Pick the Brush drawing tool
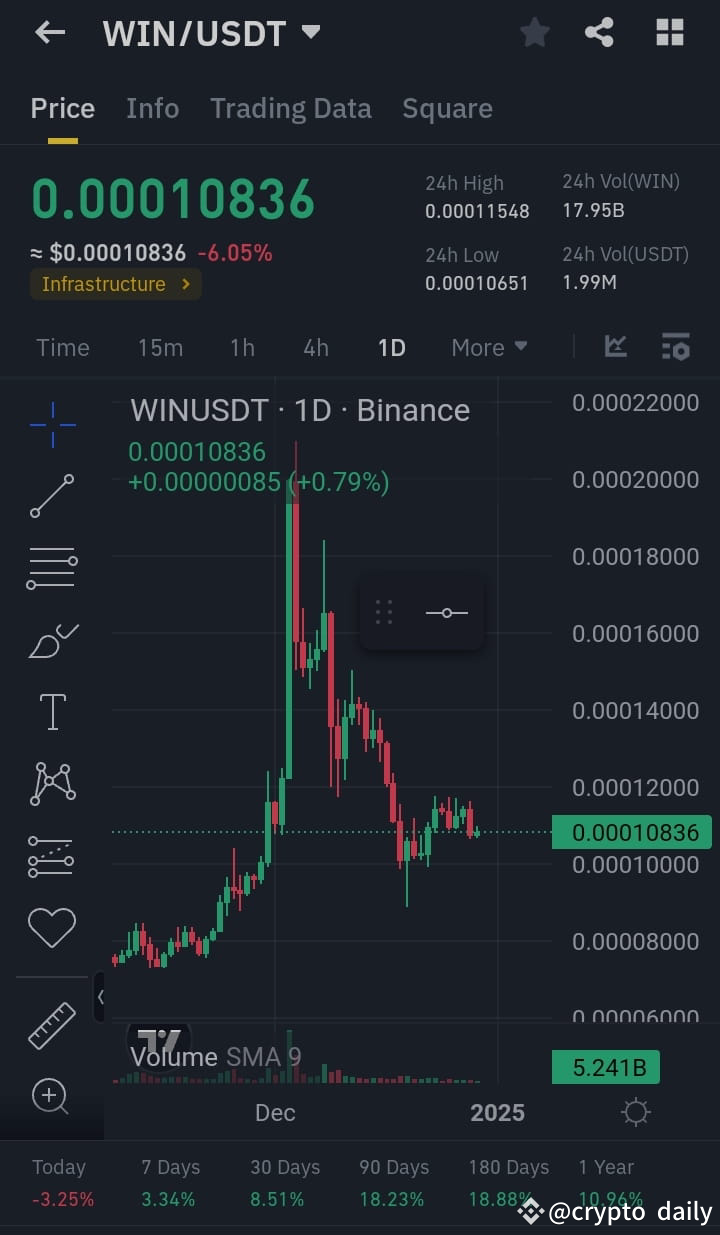Screen dimensions: 720x1235 tap(52, 640)
